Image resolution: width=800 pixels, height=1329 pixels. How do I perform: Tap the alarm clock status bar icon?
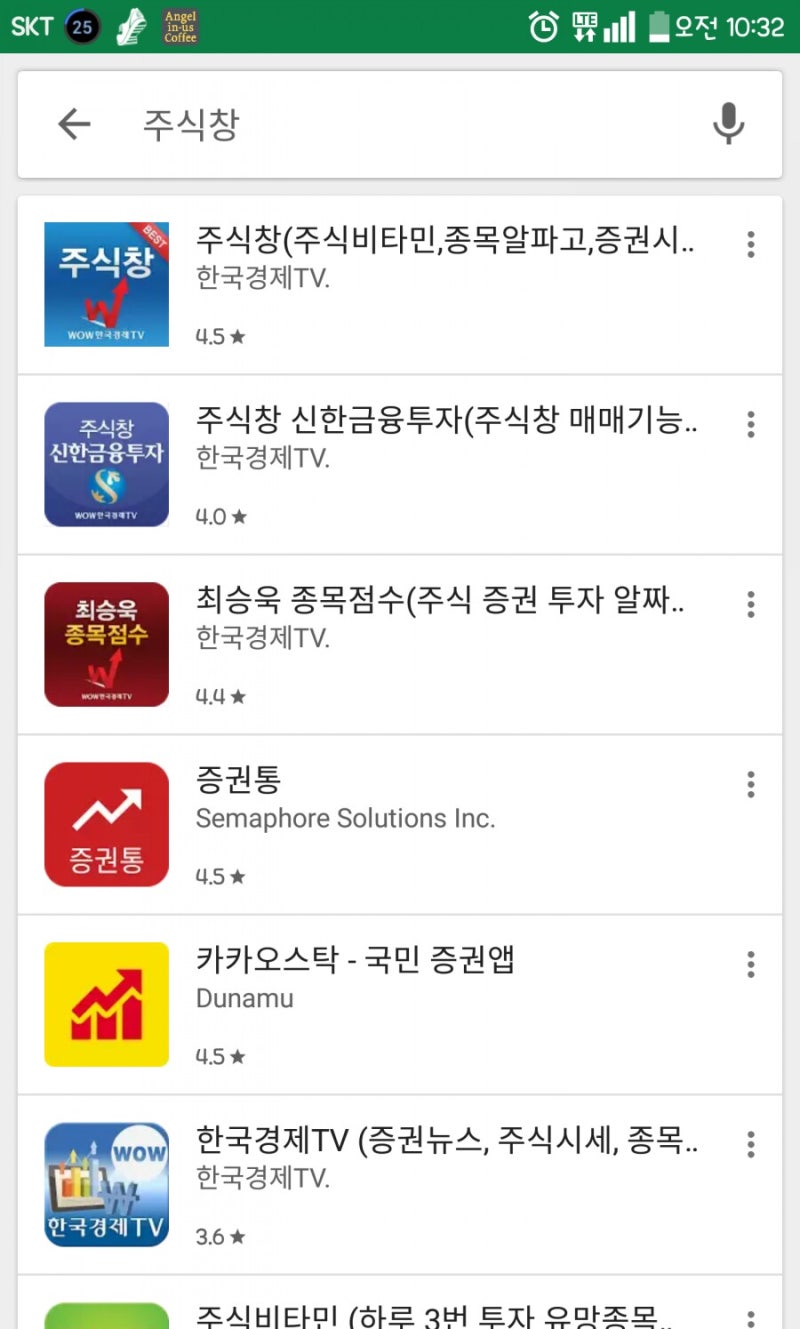pyautogui.click(x=543, y=27)
